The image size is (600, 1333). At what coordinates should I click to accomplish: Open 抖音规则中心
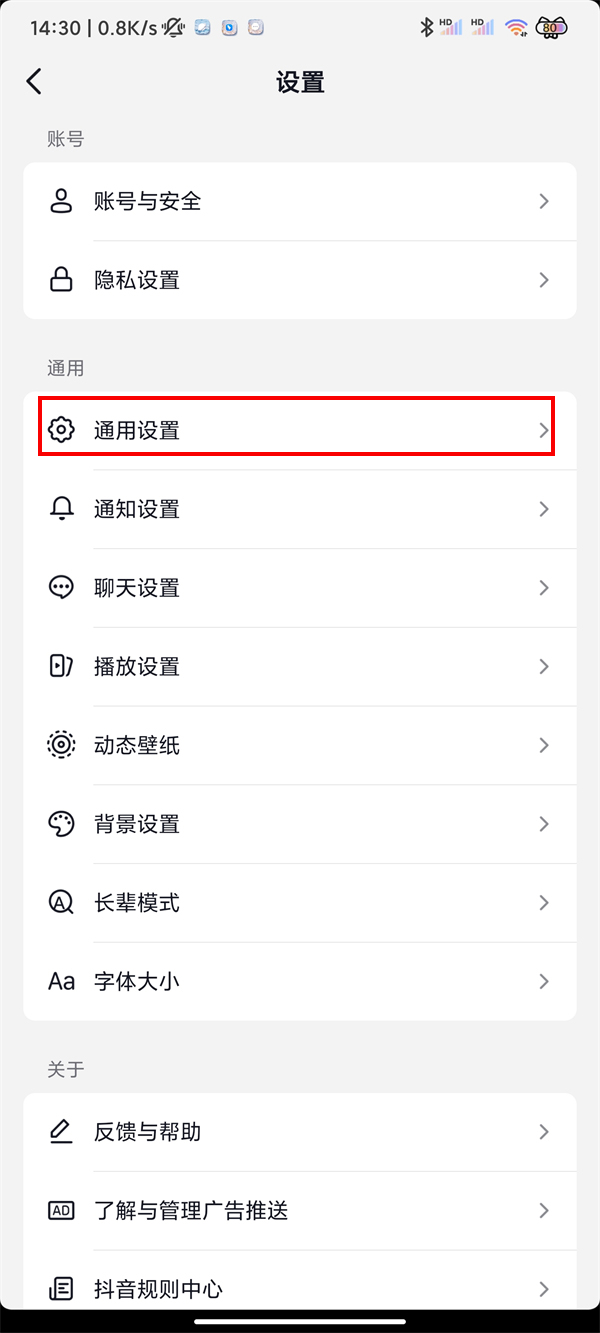(299, 1289)
